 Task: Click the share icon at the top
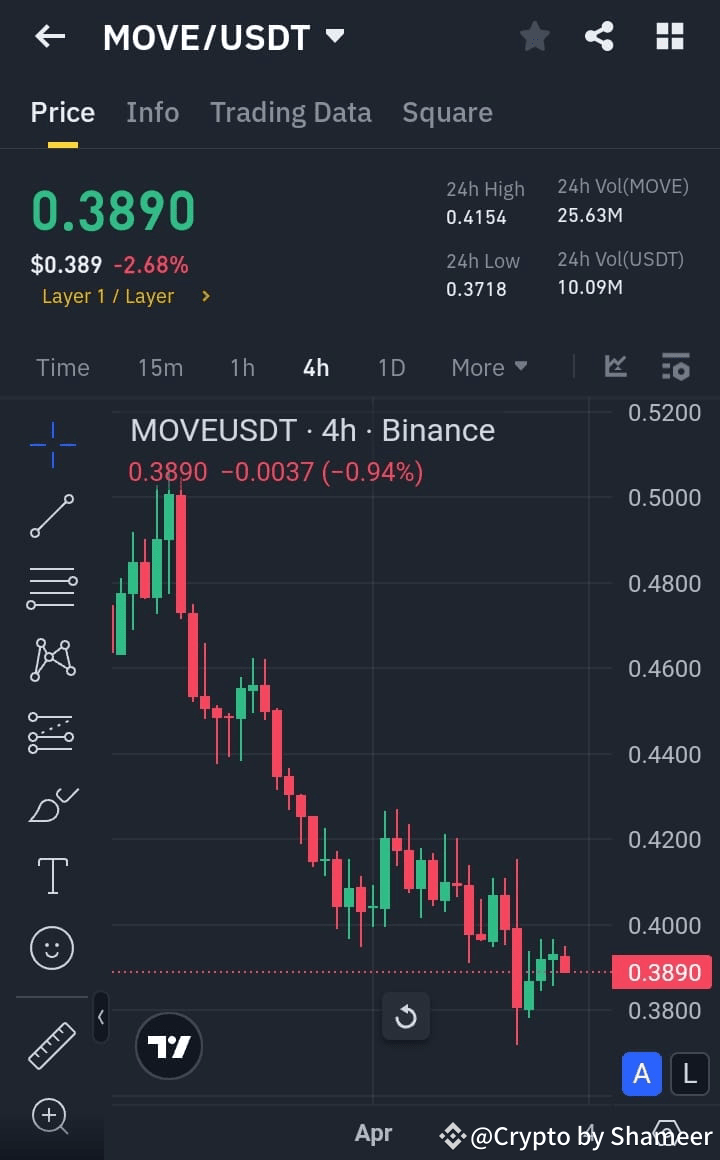pos(599,36)
